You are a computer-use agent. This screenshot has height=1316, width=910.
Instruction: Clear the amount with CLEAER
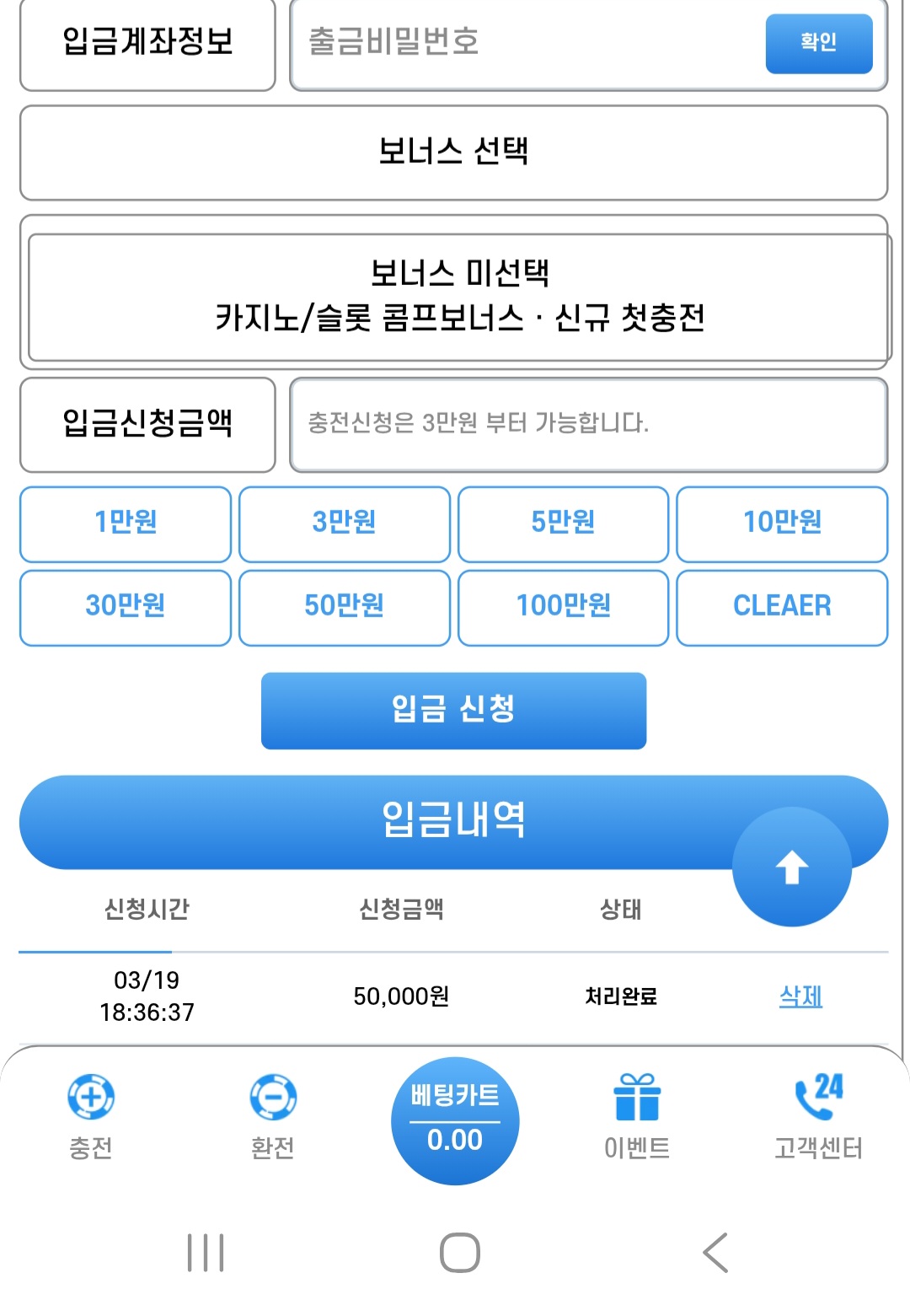pyautogui.click(x=781, y=607)
